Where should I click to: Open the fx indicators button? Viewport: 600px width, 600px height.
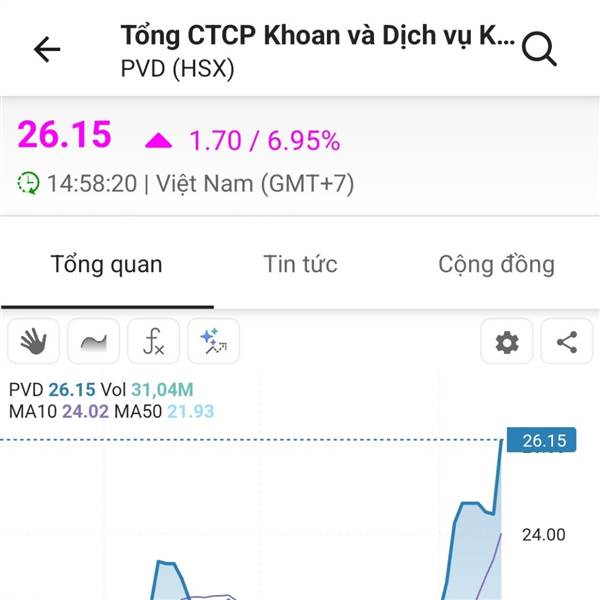153,341
